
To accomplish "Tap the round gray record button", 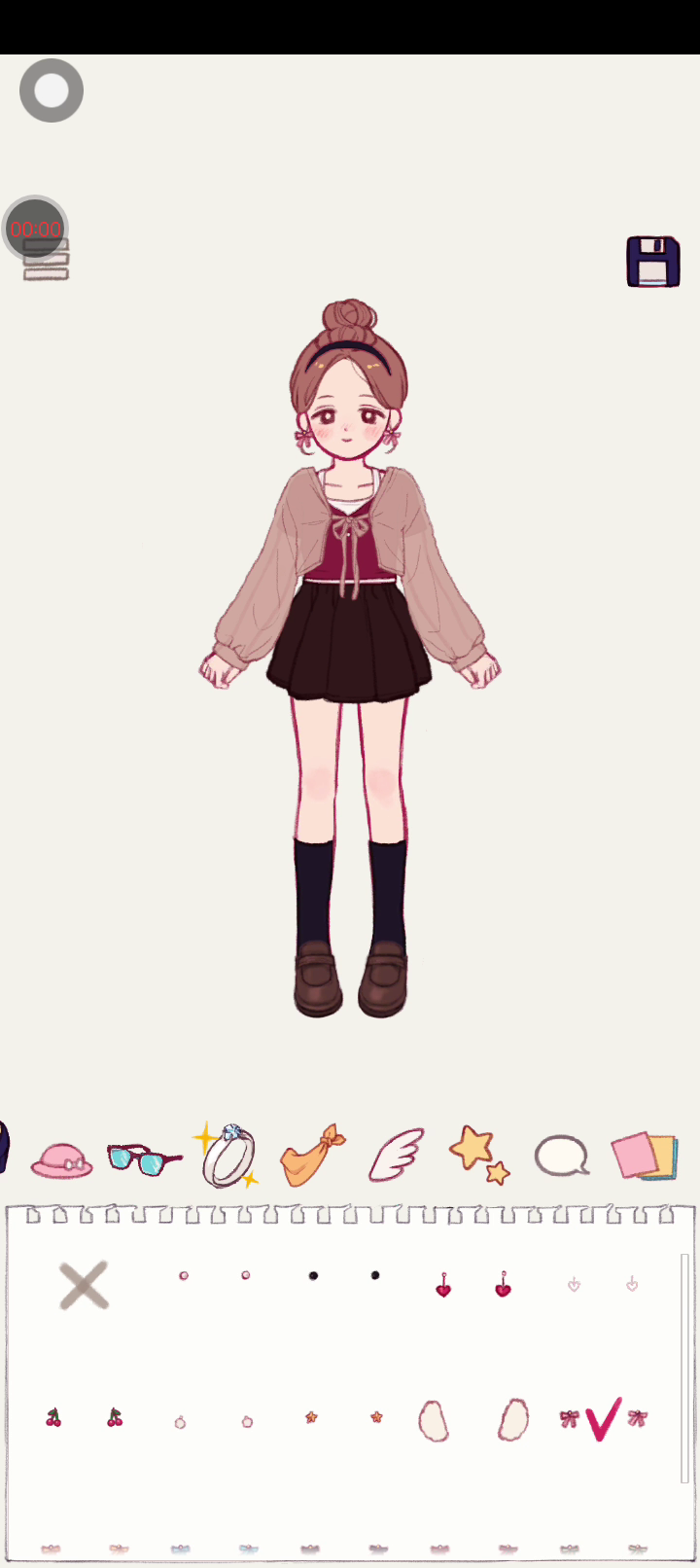I will point(52,90).
